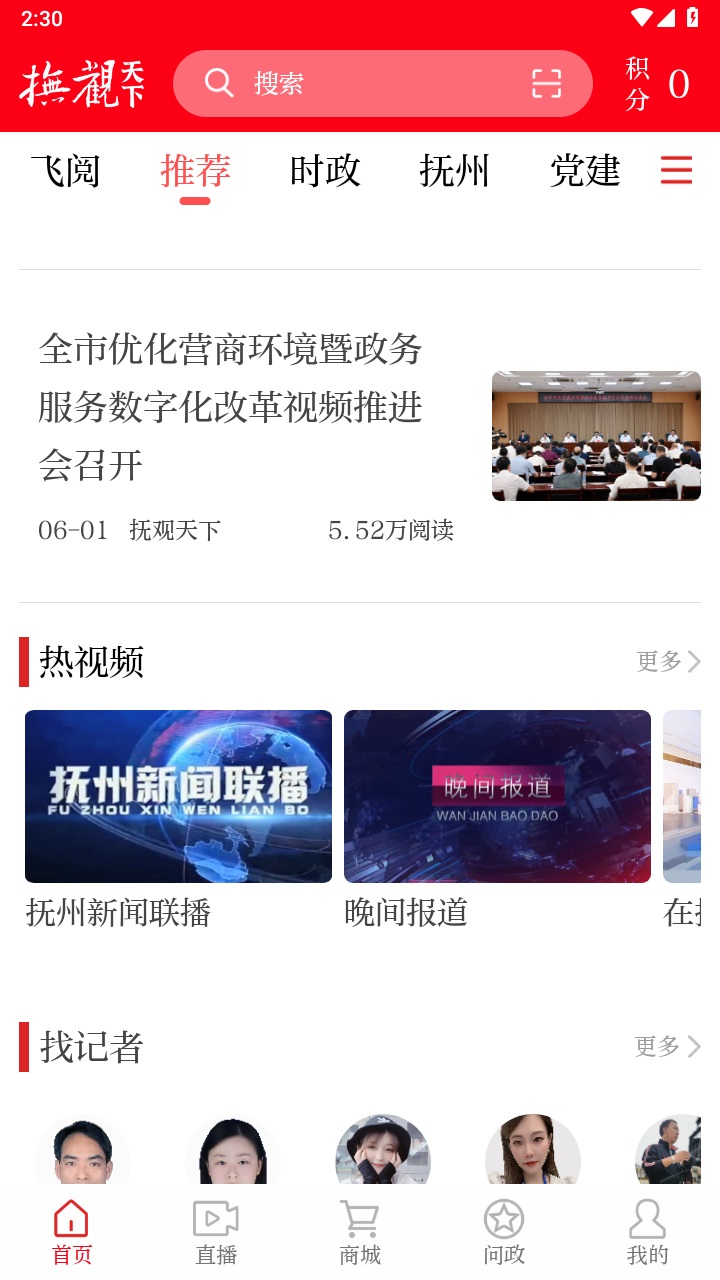
Task: View more under 热视频
Action: pyautogui.click(x=668, y=661)
